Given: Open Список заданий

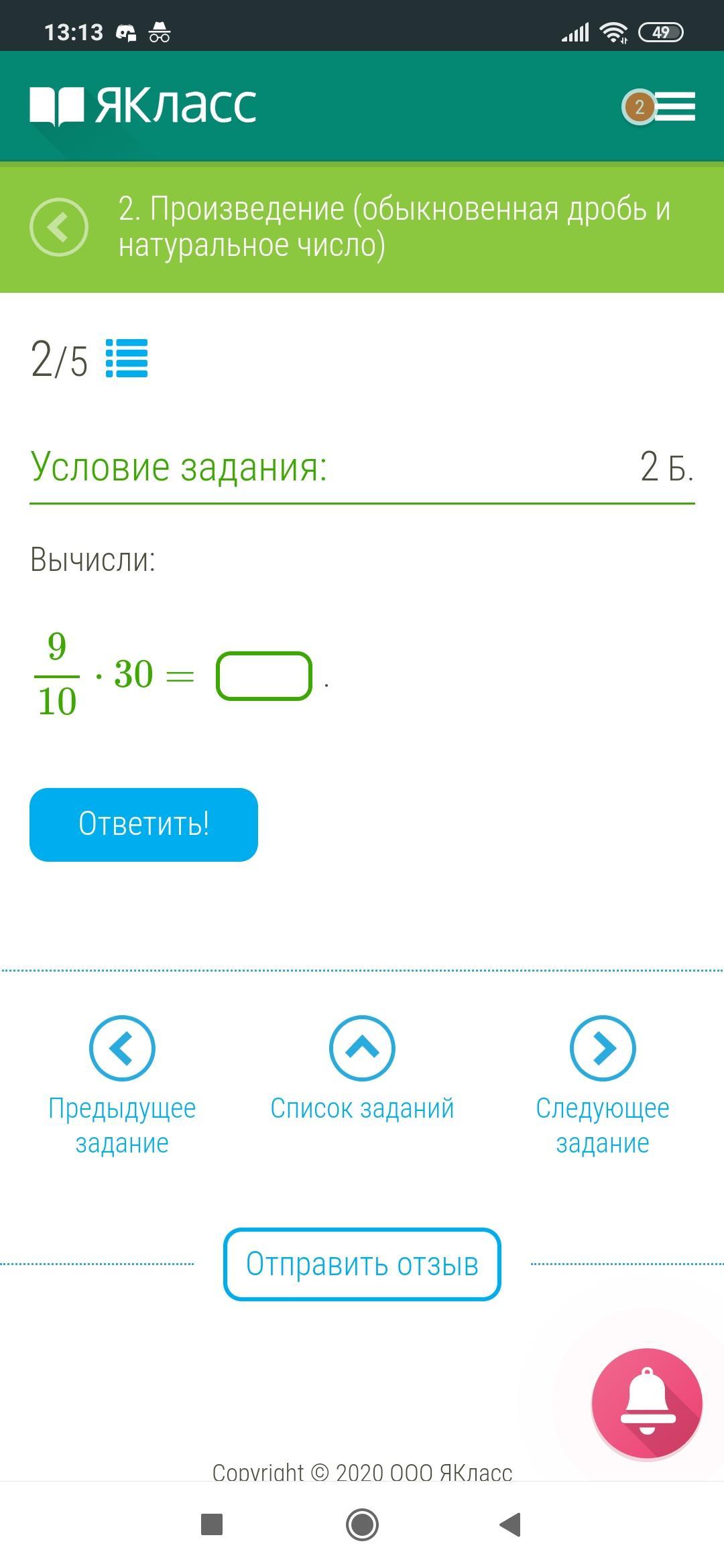Looking at the screenshot, I should pos(362,1069).
